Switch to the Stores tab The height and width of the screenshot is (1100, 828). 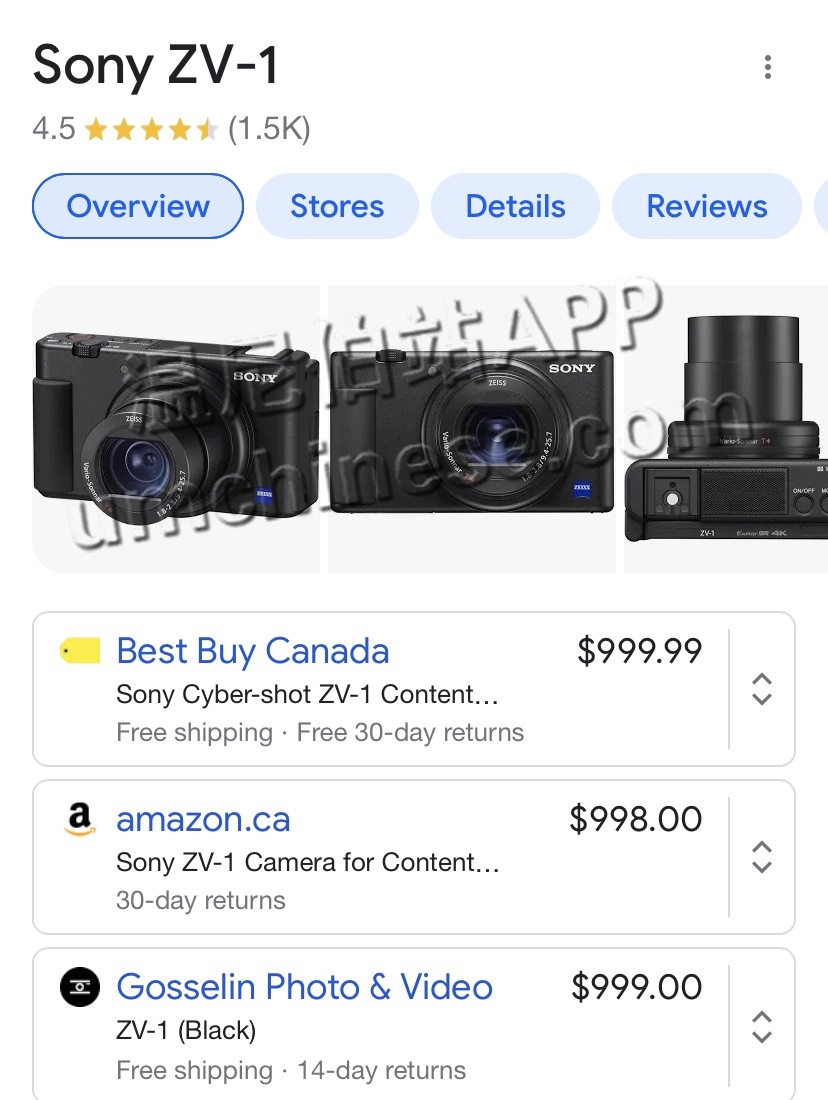337,207
